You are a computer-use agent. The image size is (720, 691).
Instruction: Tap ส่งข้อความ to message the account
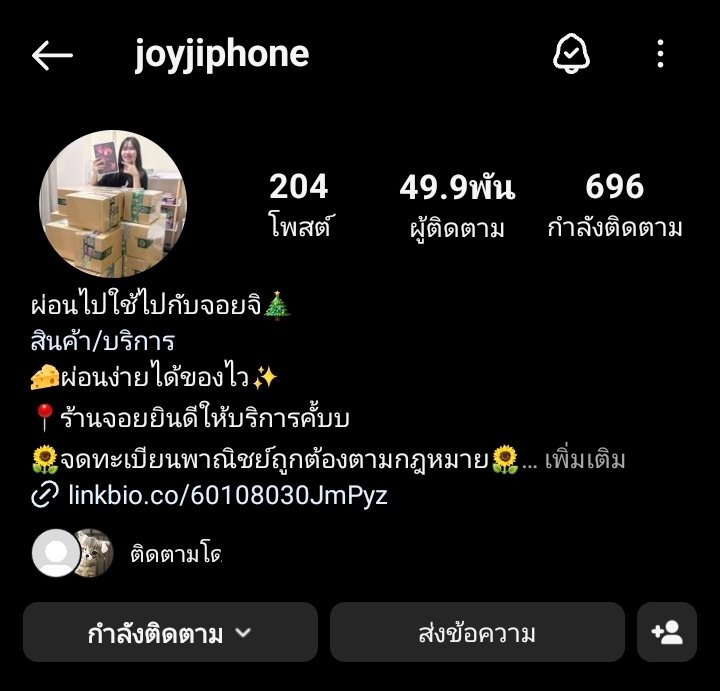point(477,632)
